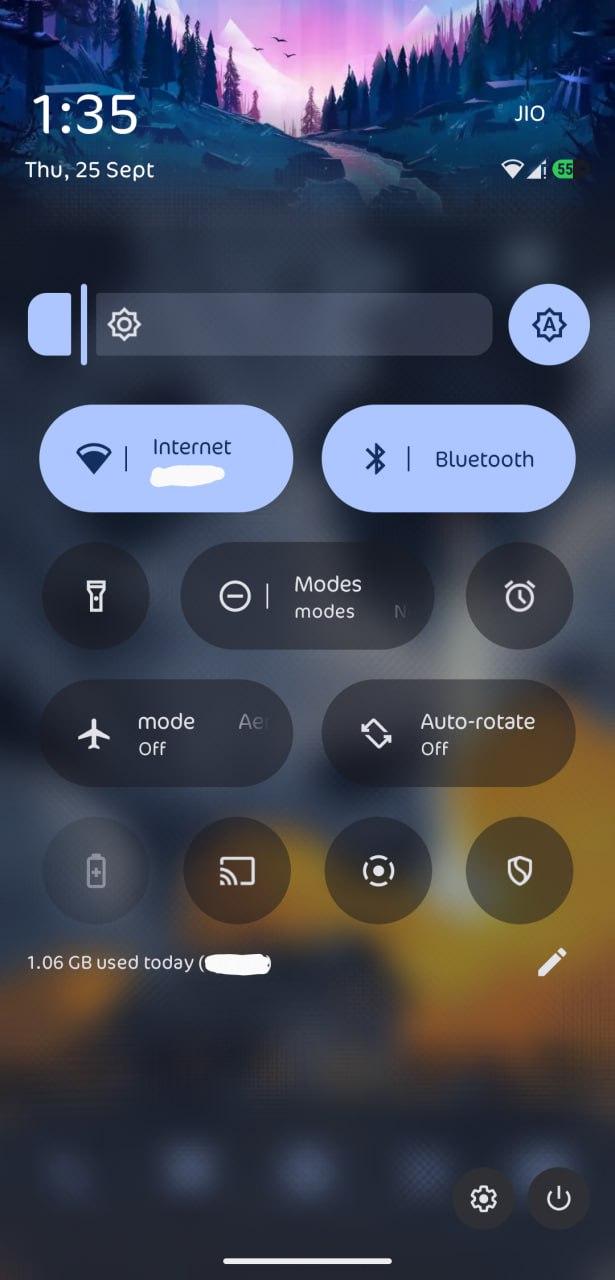Tap the brightness slider bar
This screenshot has height=1280, width=615.
coord(260,324)
